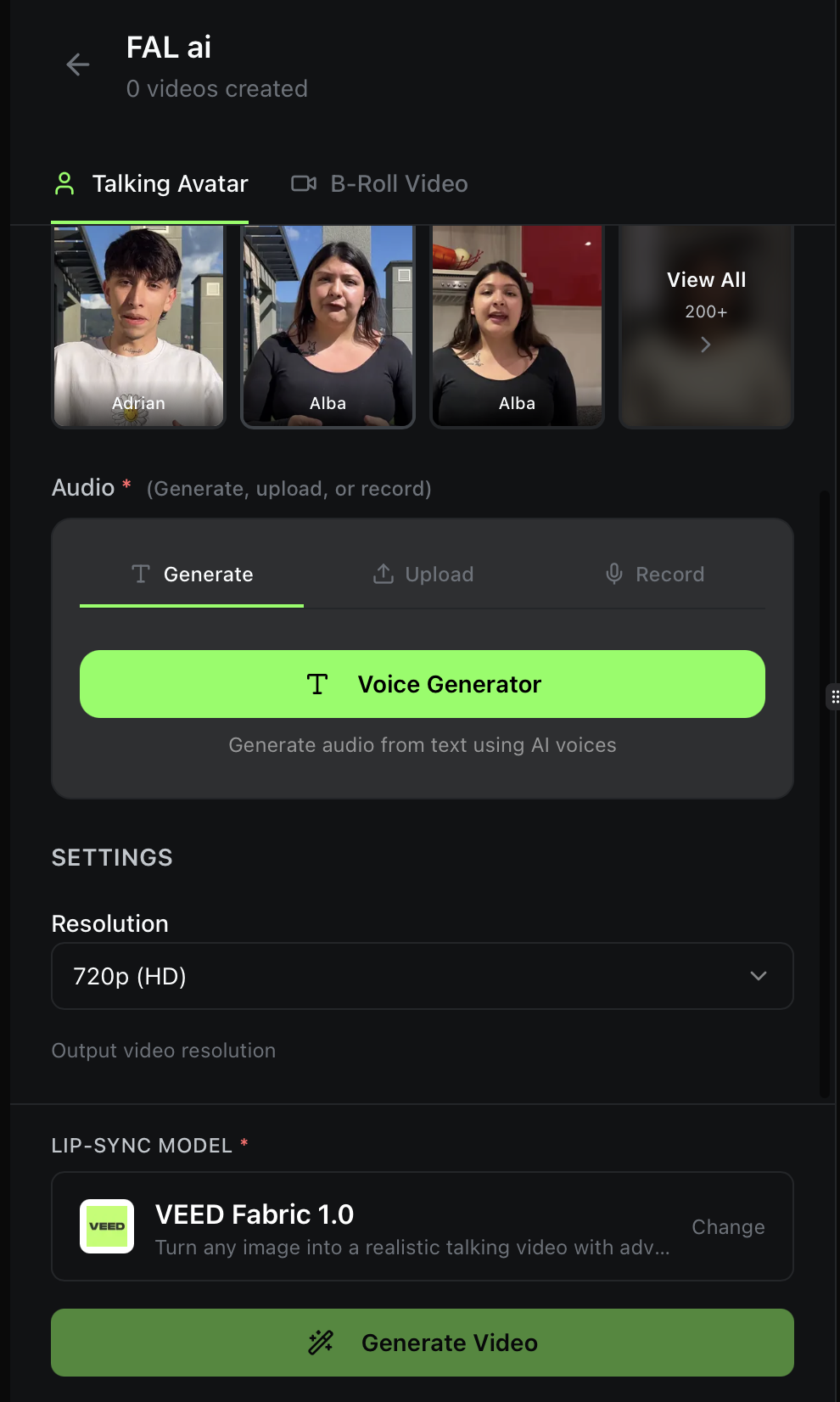Open the Voice Generator
Image resolution: width=840 pixels, height=1402 pixels.
click(x=423, y=684)
